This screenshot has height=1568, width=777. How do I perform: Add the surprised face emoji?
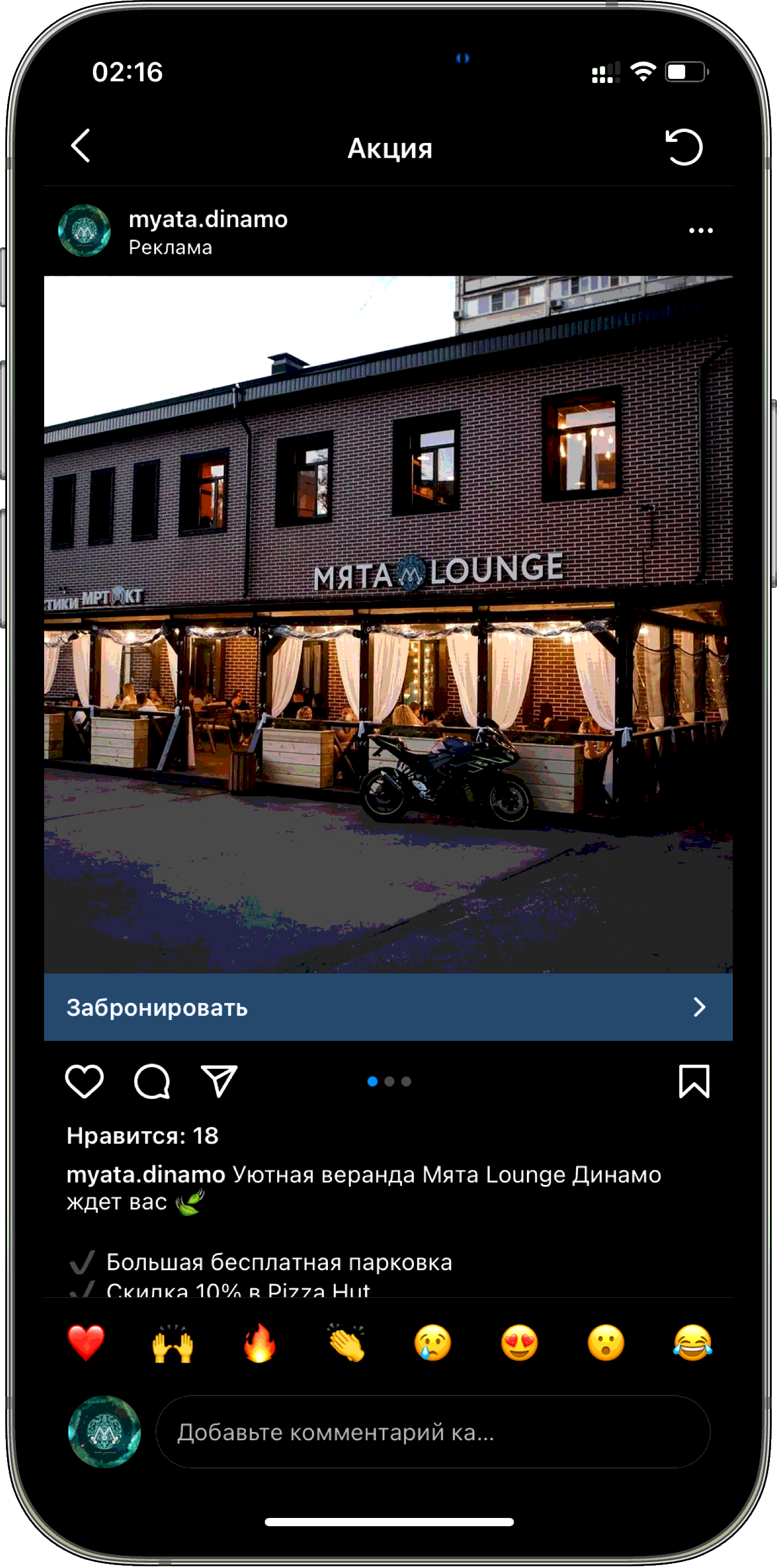(606, 1343)
